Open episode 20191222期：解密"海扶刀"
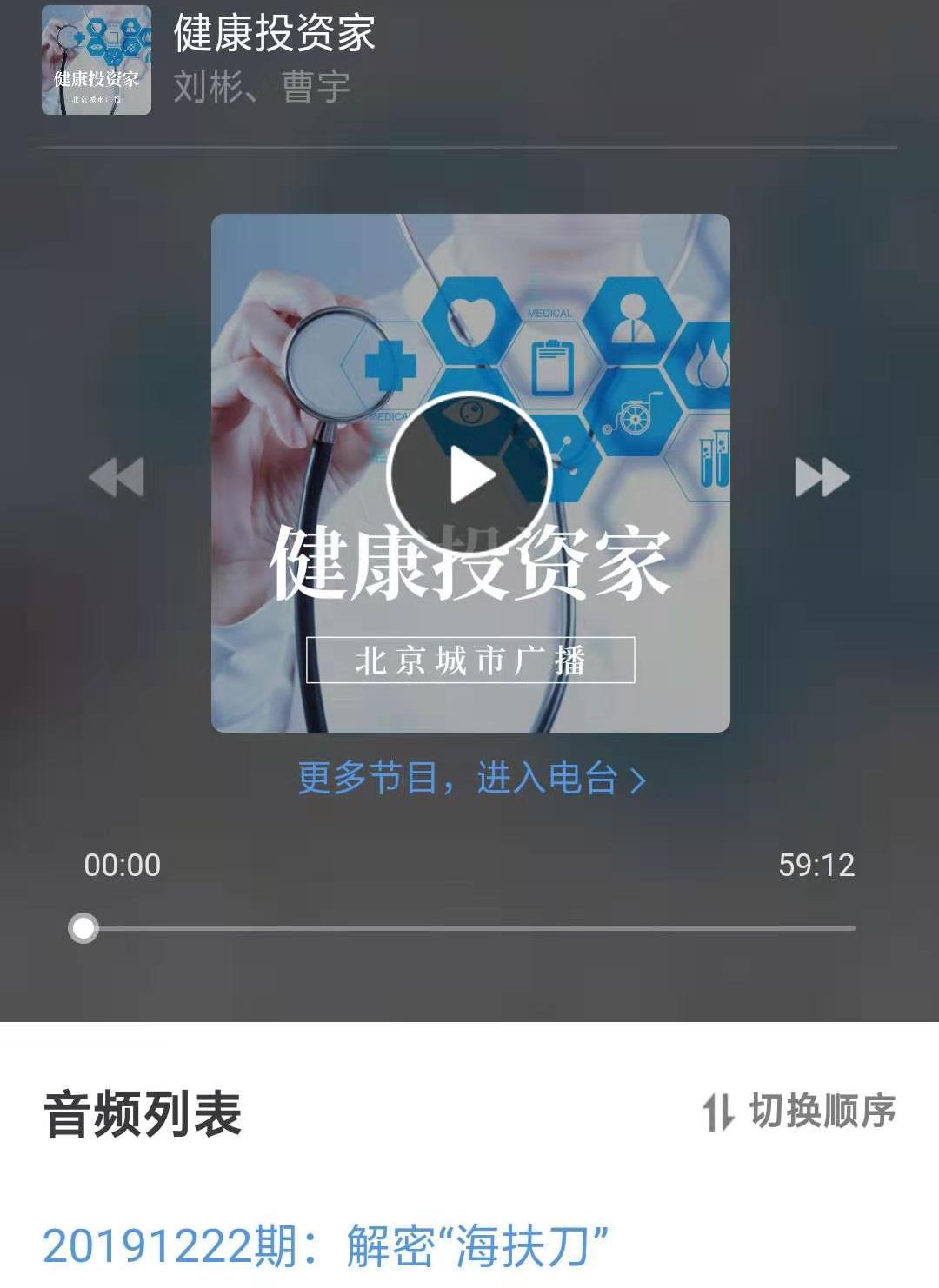 325,1245
